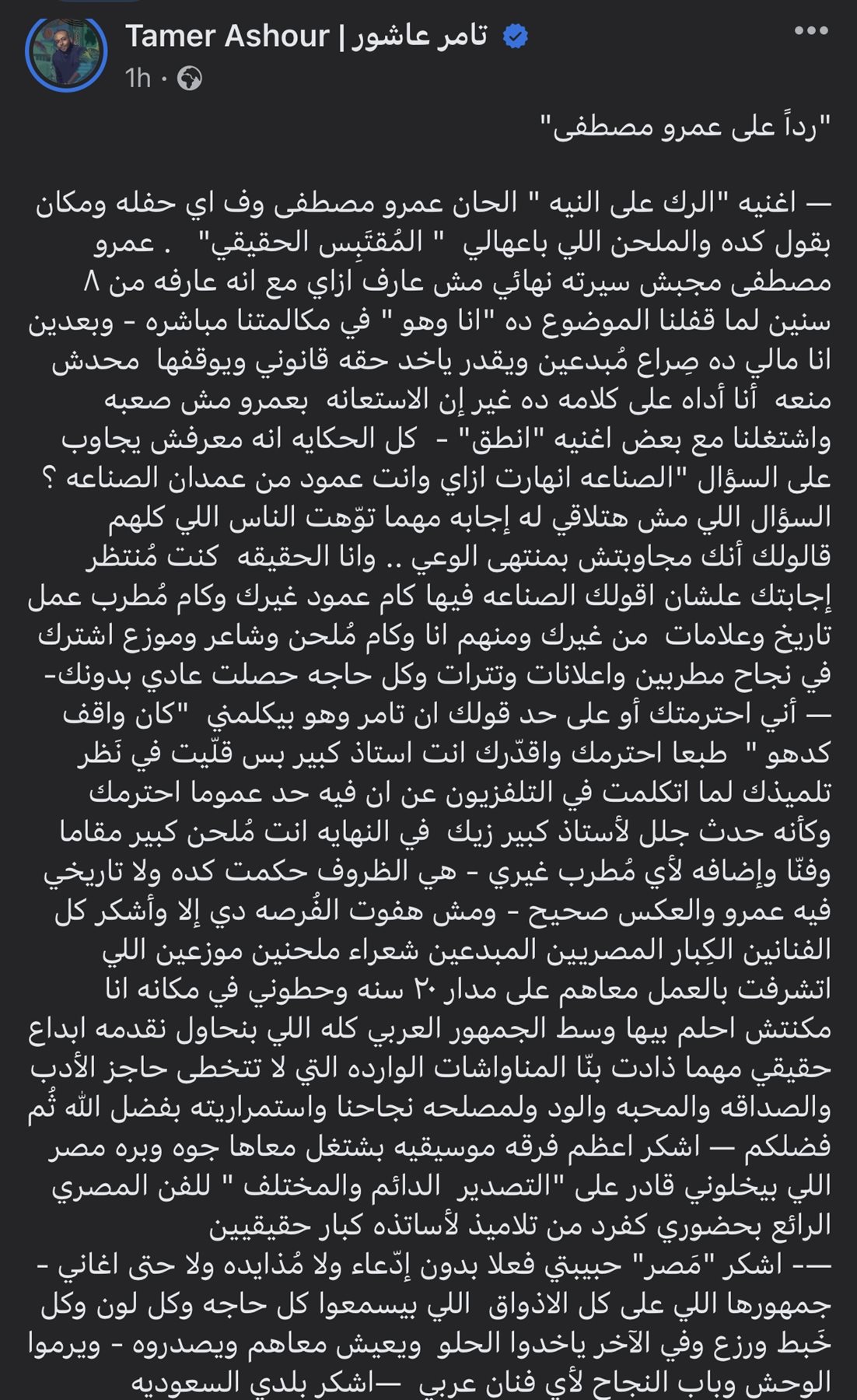
Task: Open Tamer Ashour's profile picture
Action: click(x=65, y=52)
